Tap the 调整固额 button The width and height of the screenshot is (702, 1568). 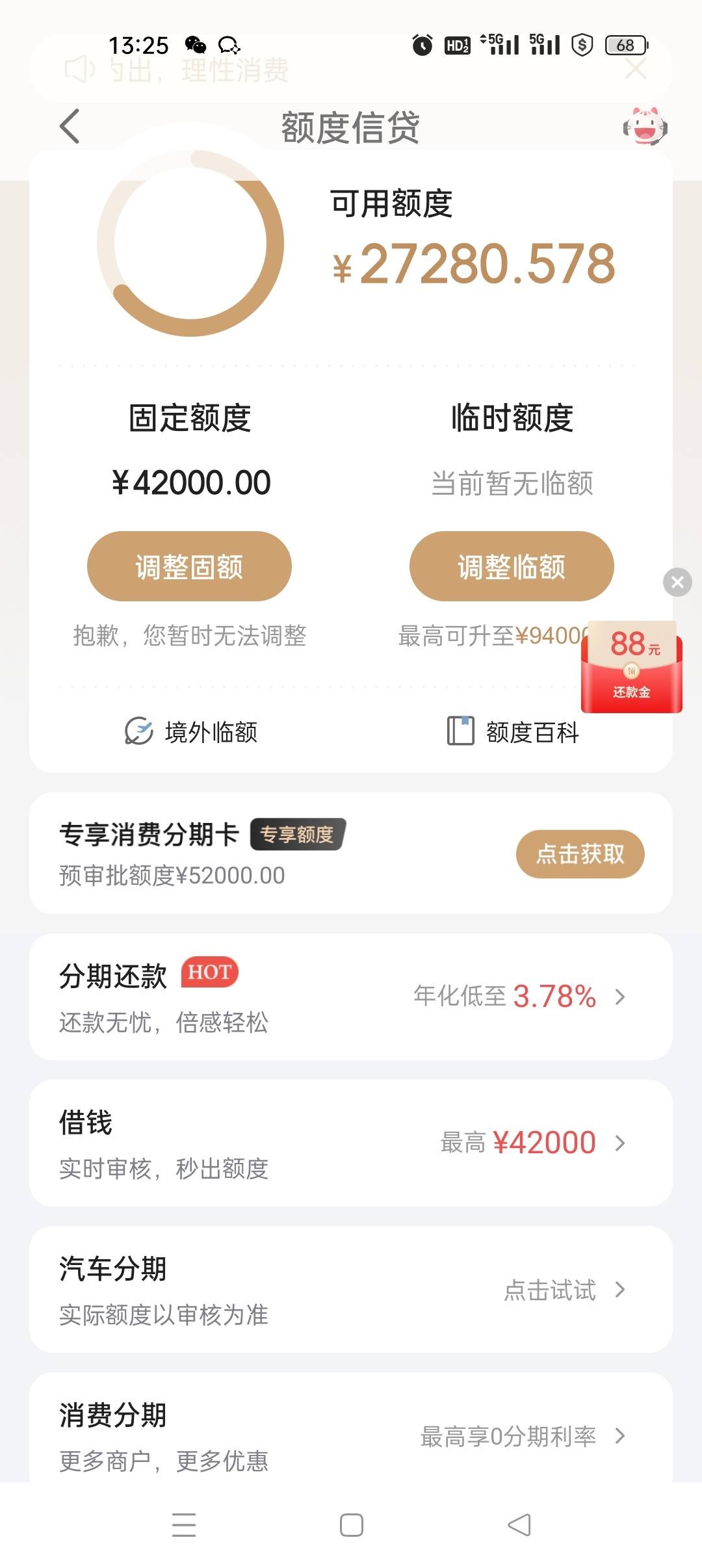189,566
